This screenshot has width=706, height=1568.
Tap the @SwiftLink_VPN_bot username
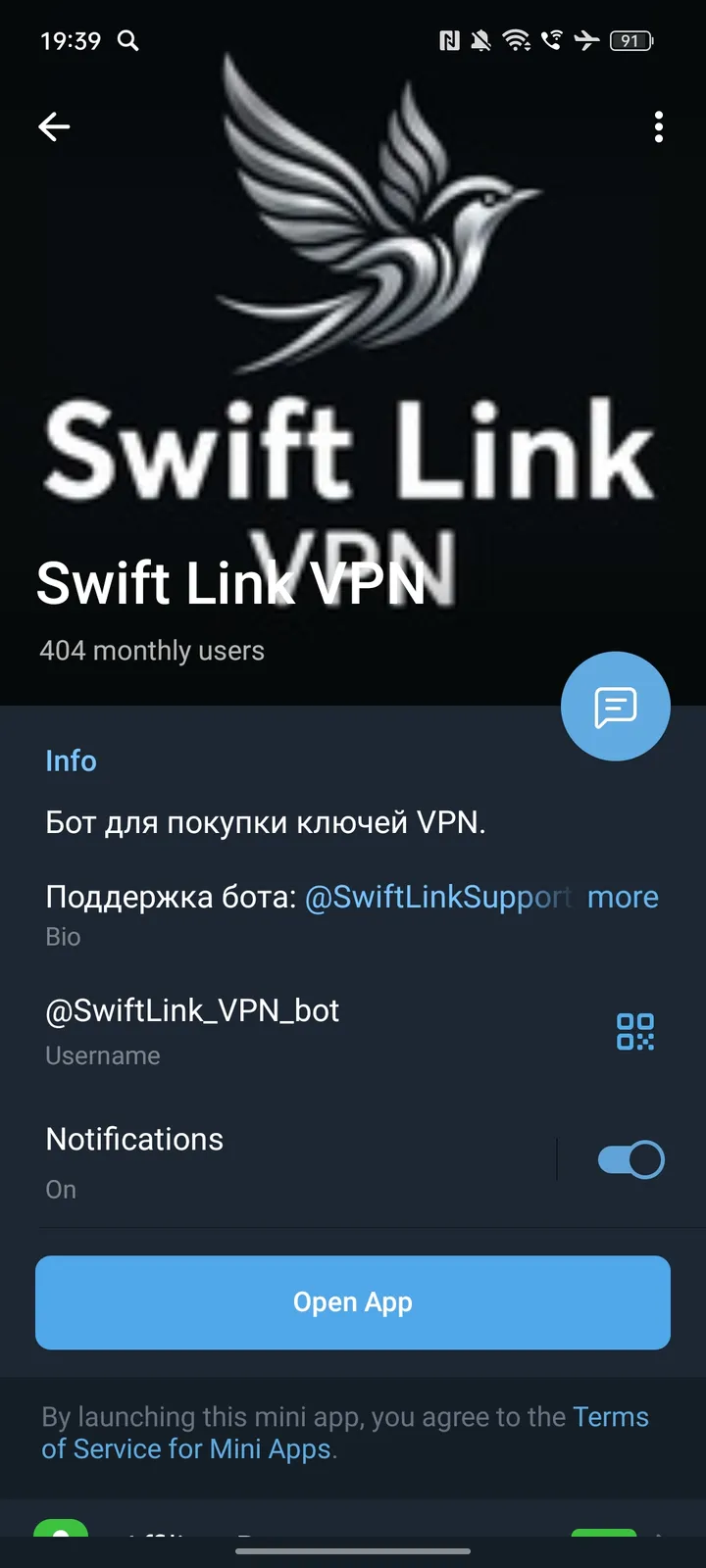click(192, 1010)
